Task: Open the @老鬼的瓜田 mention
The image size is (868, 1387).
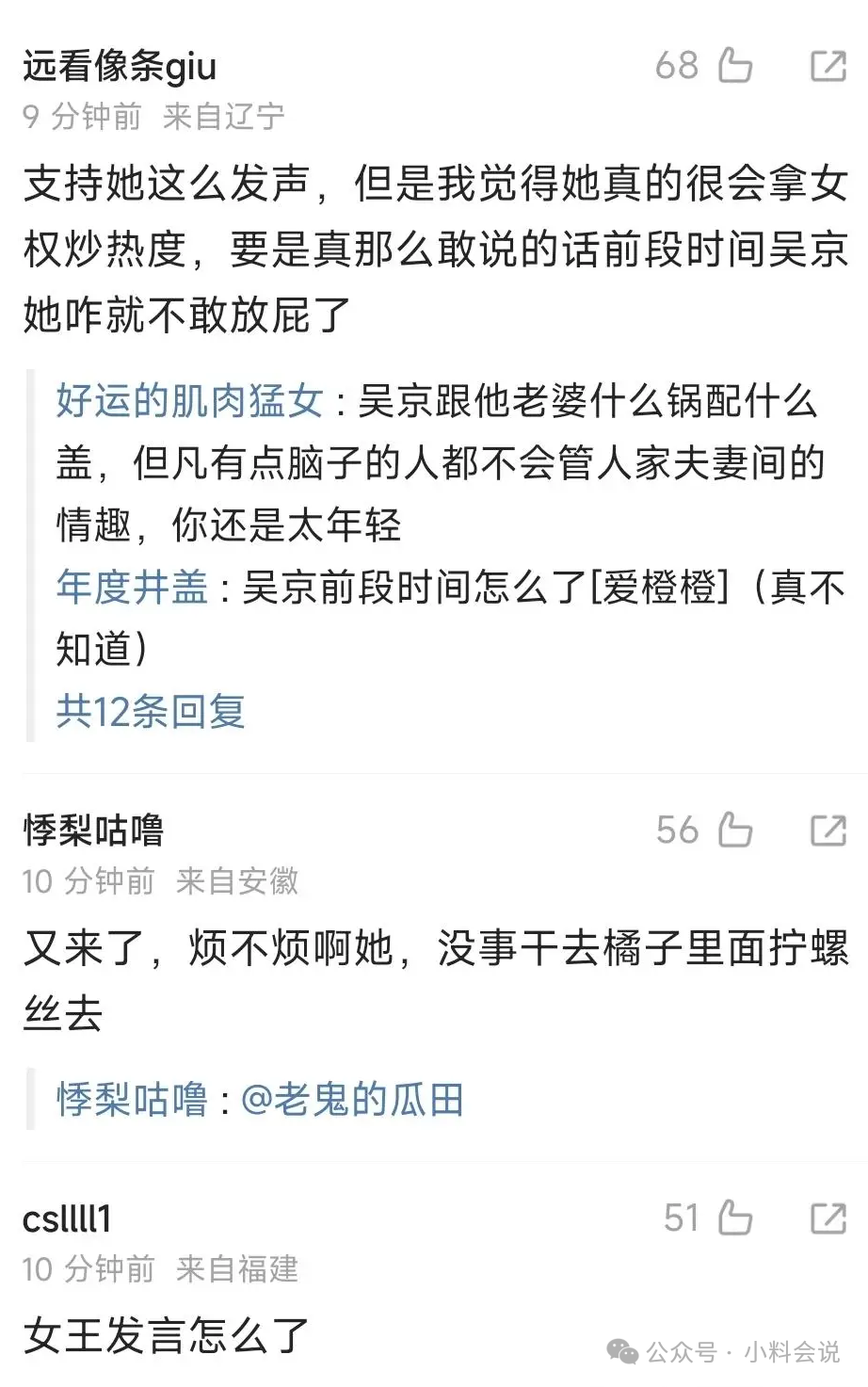Action: point(352,1099)
